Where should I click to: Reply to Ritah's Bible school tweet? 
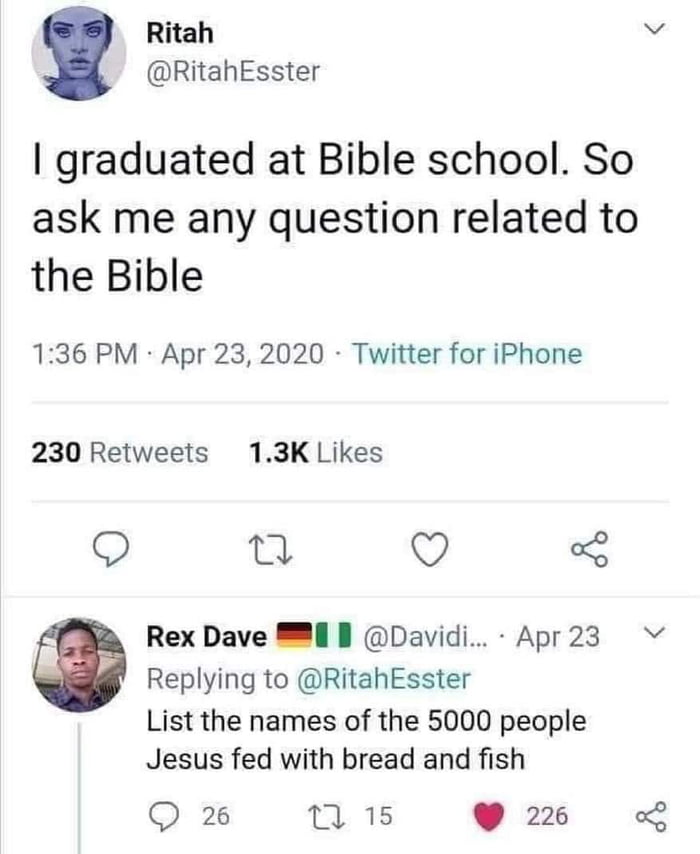coord(106,549)
